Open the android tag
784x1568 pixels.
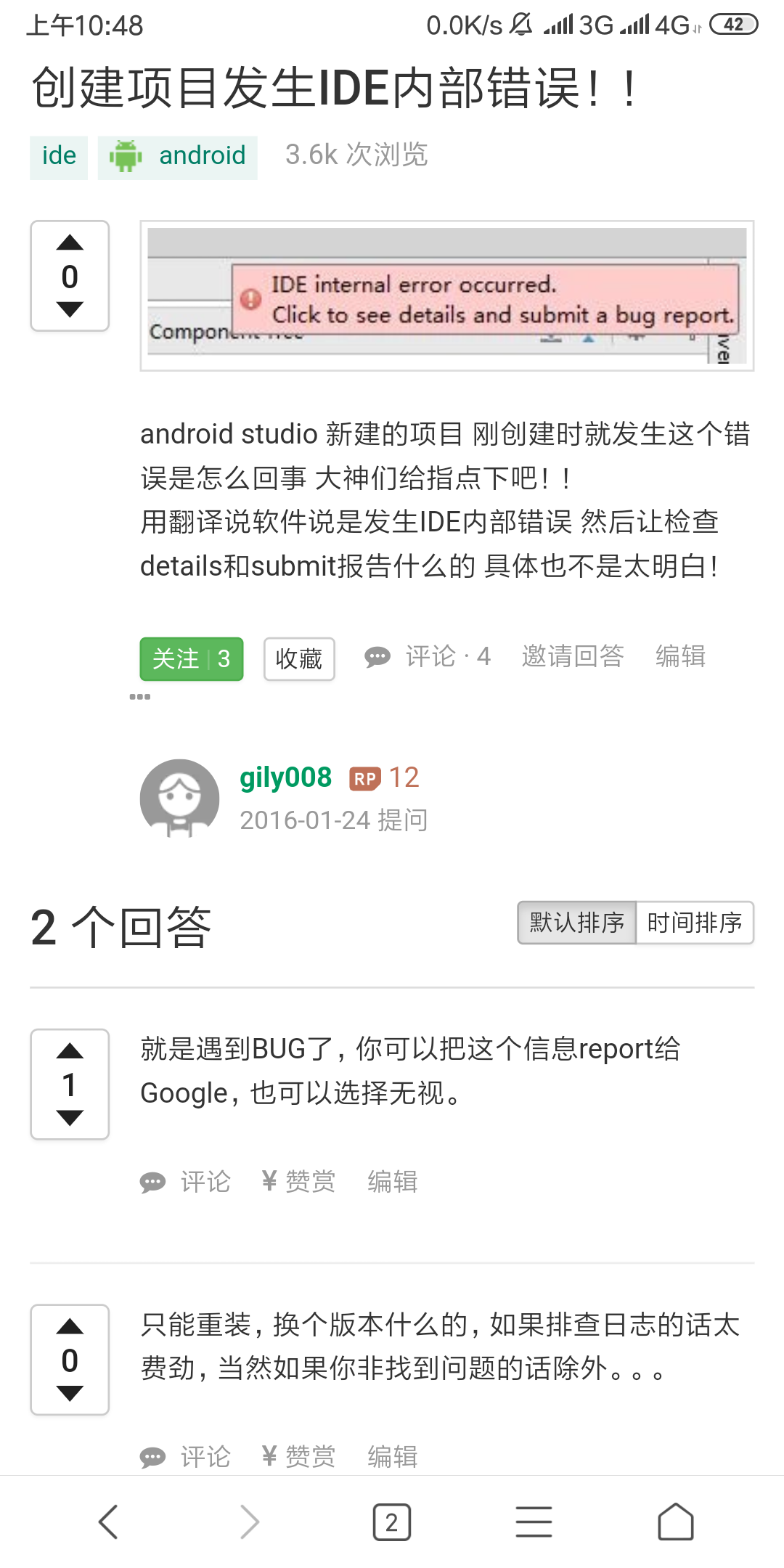point(177,157)
